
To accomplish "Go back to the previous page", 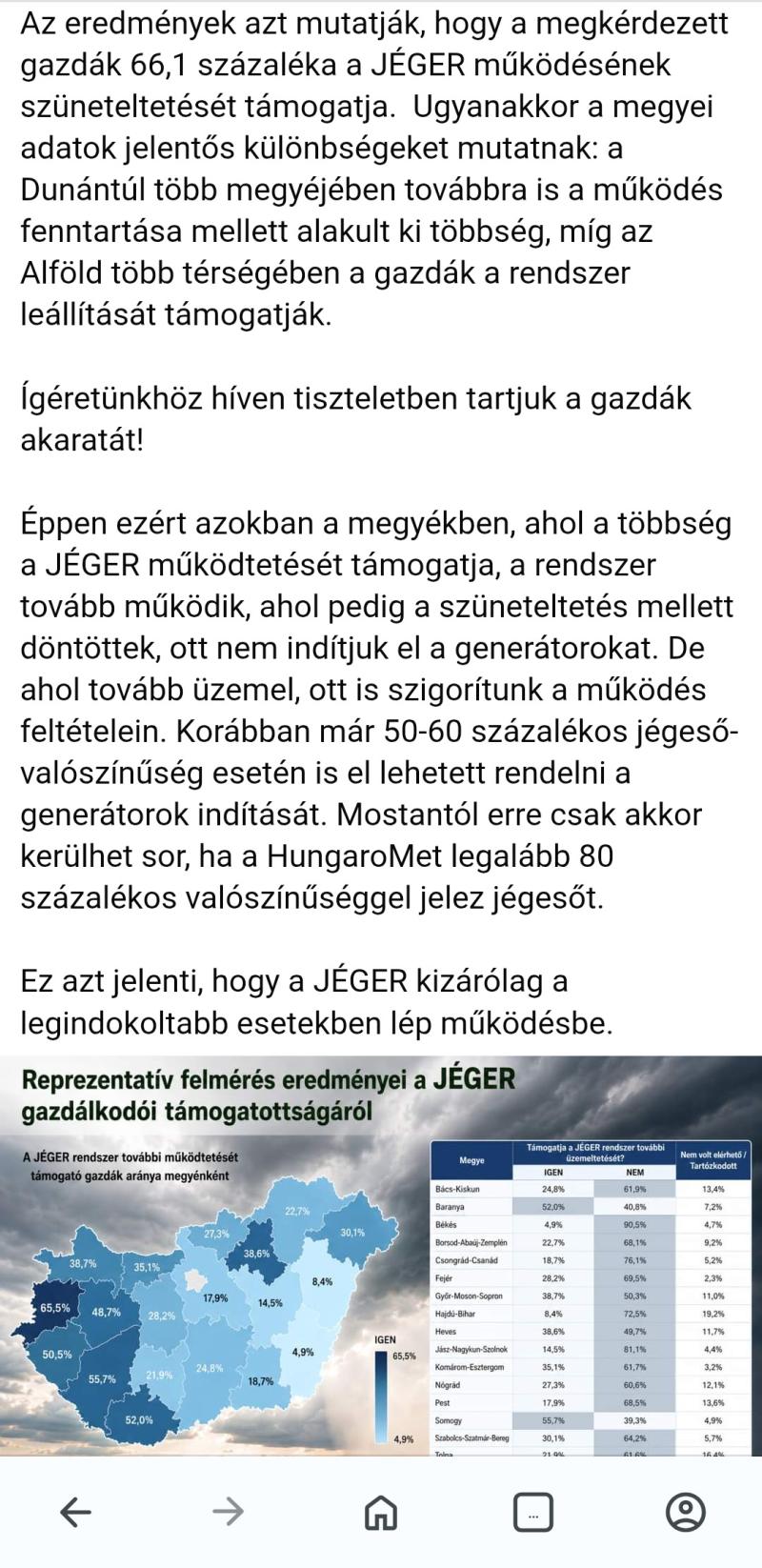I will pyautogui.click(x=75, y=1511).
